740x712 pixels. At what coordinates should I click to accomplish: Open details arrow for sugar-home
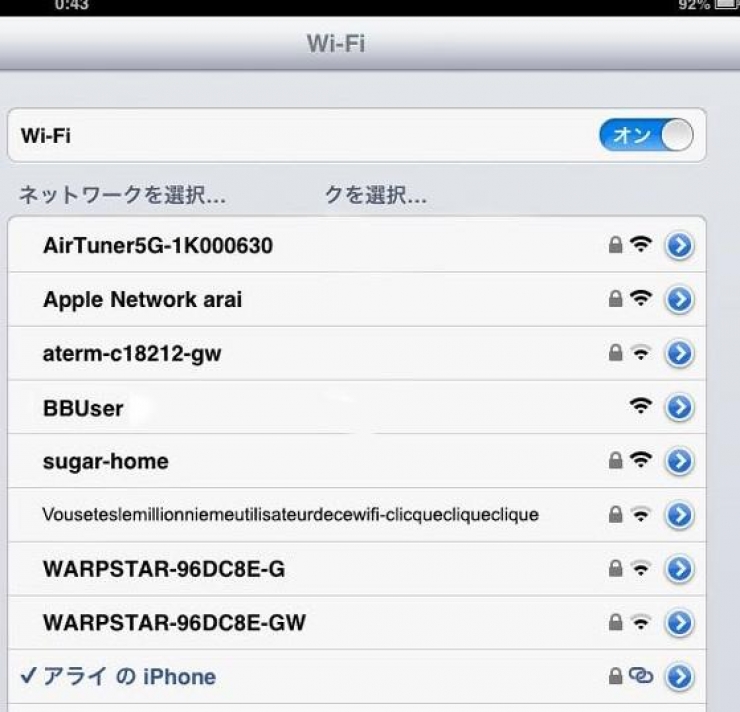679,461
